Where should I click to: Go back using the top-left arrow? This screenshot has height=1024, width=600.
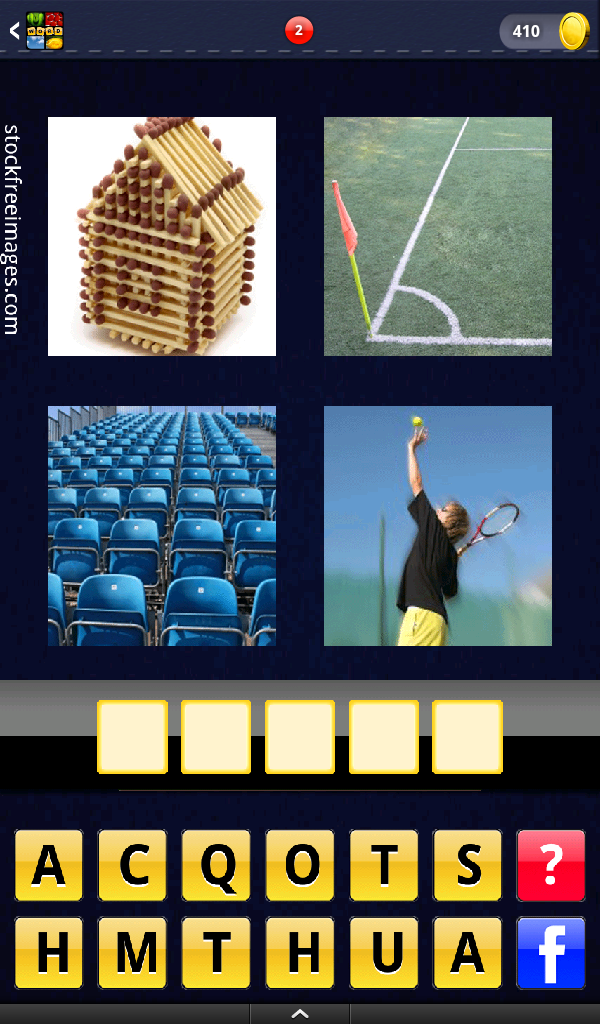[15, 31]
